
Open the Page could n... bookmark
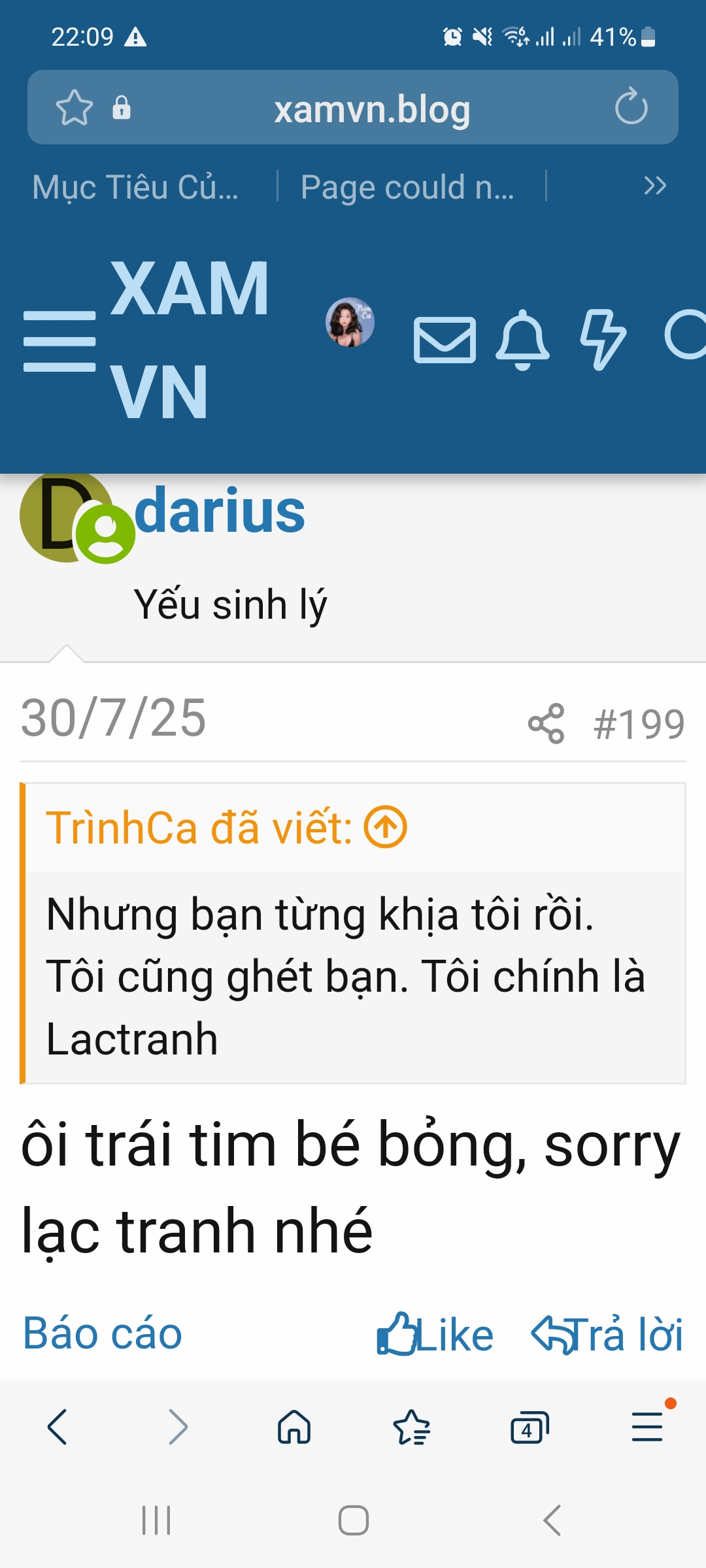click(407, 188)
